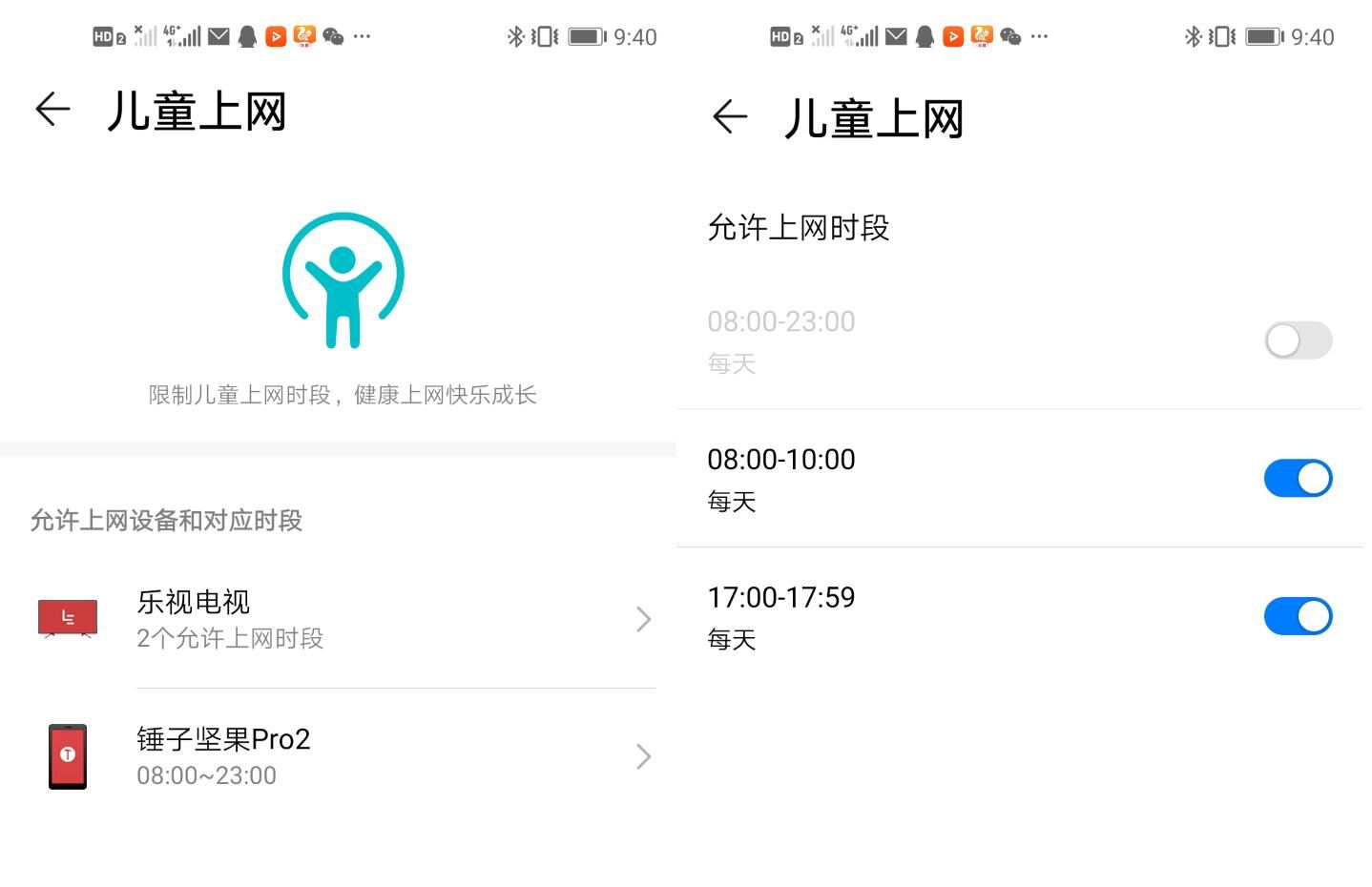Enable the 08:00-23:00 time period

click(x=1297, y=340)
